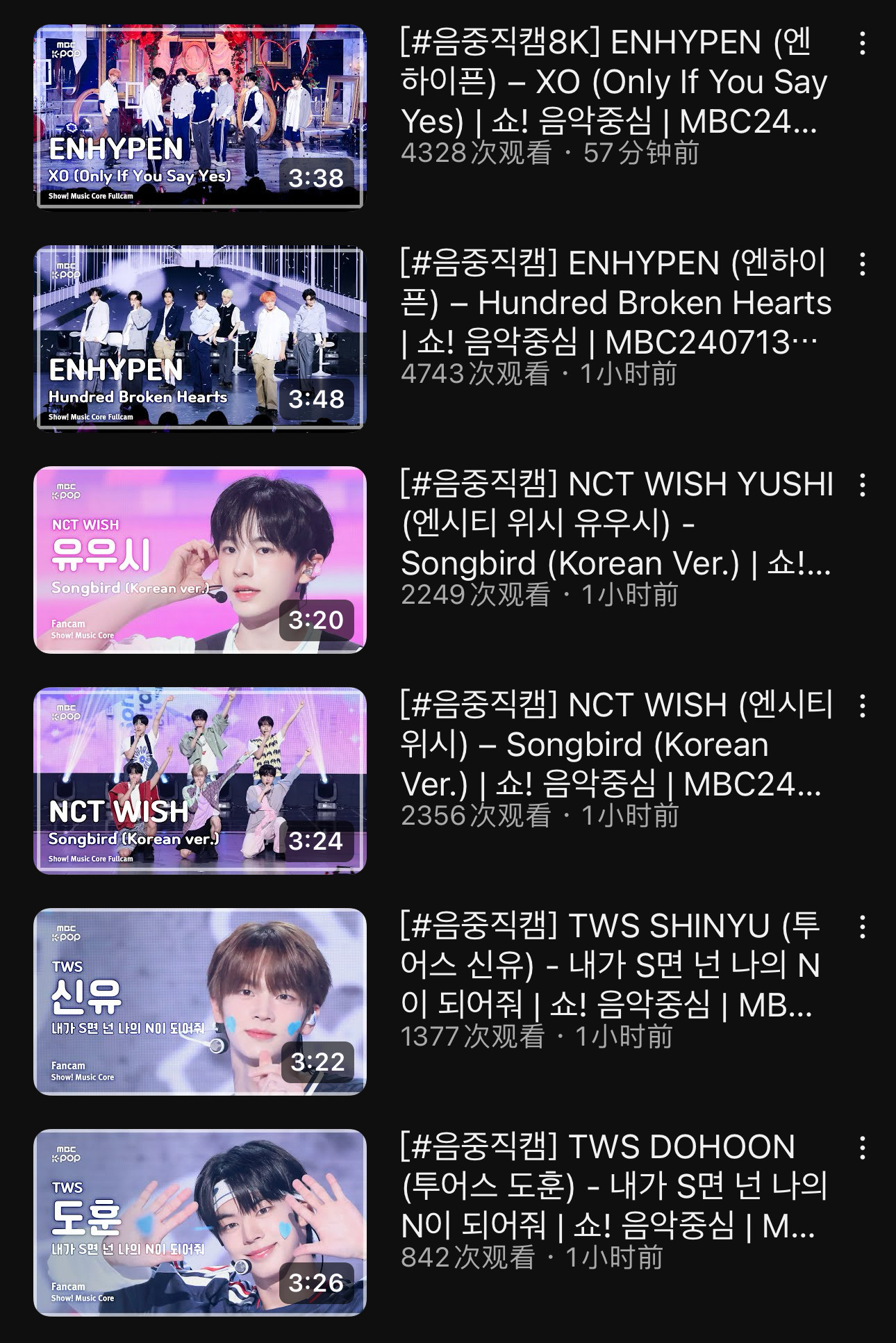Play the TWS SHINYU fancam video

pyautogui.click(x=199, y=1001)
